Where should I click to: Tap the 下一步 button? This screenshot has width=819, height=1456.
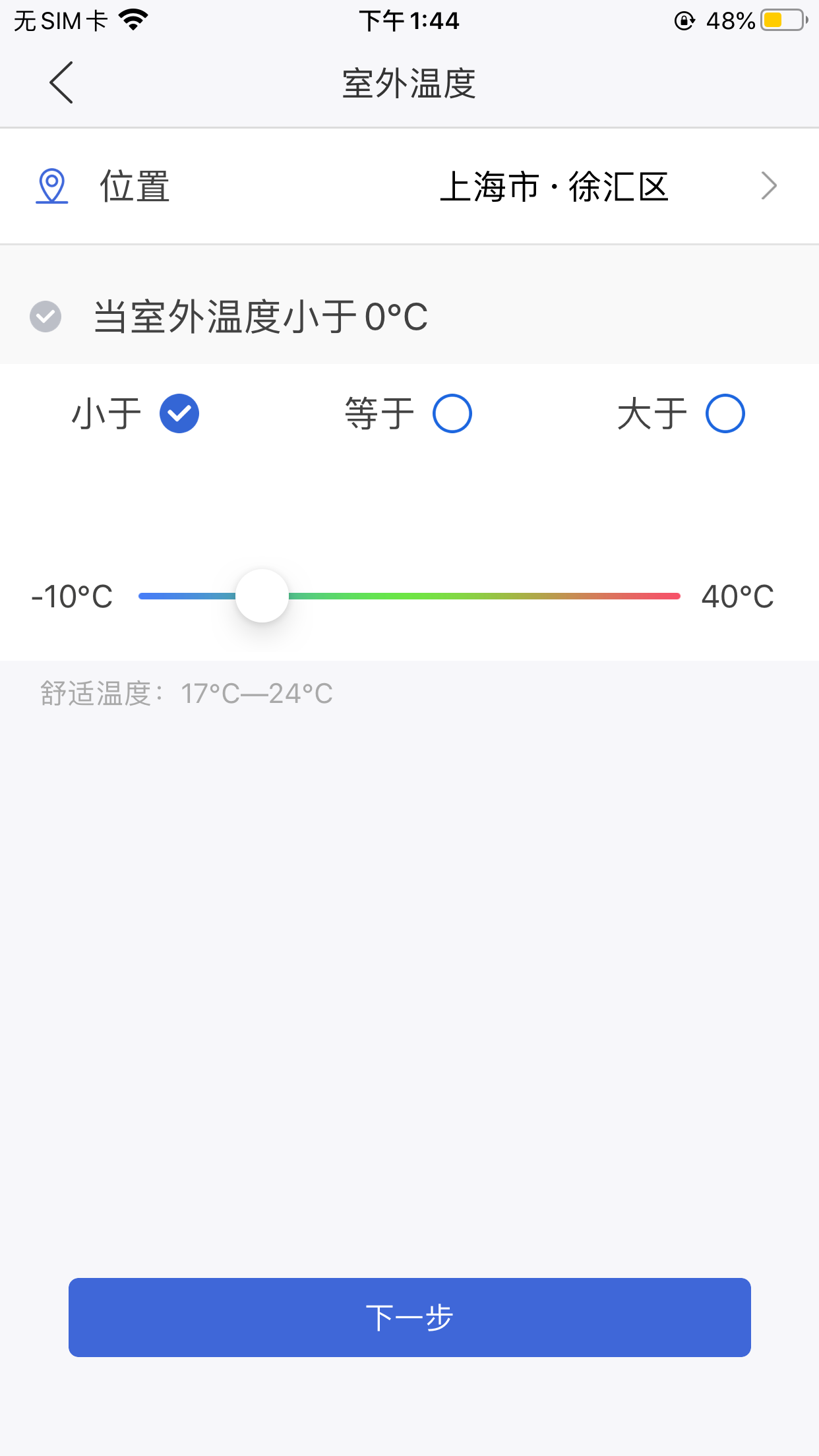[x=409, y=1317]
